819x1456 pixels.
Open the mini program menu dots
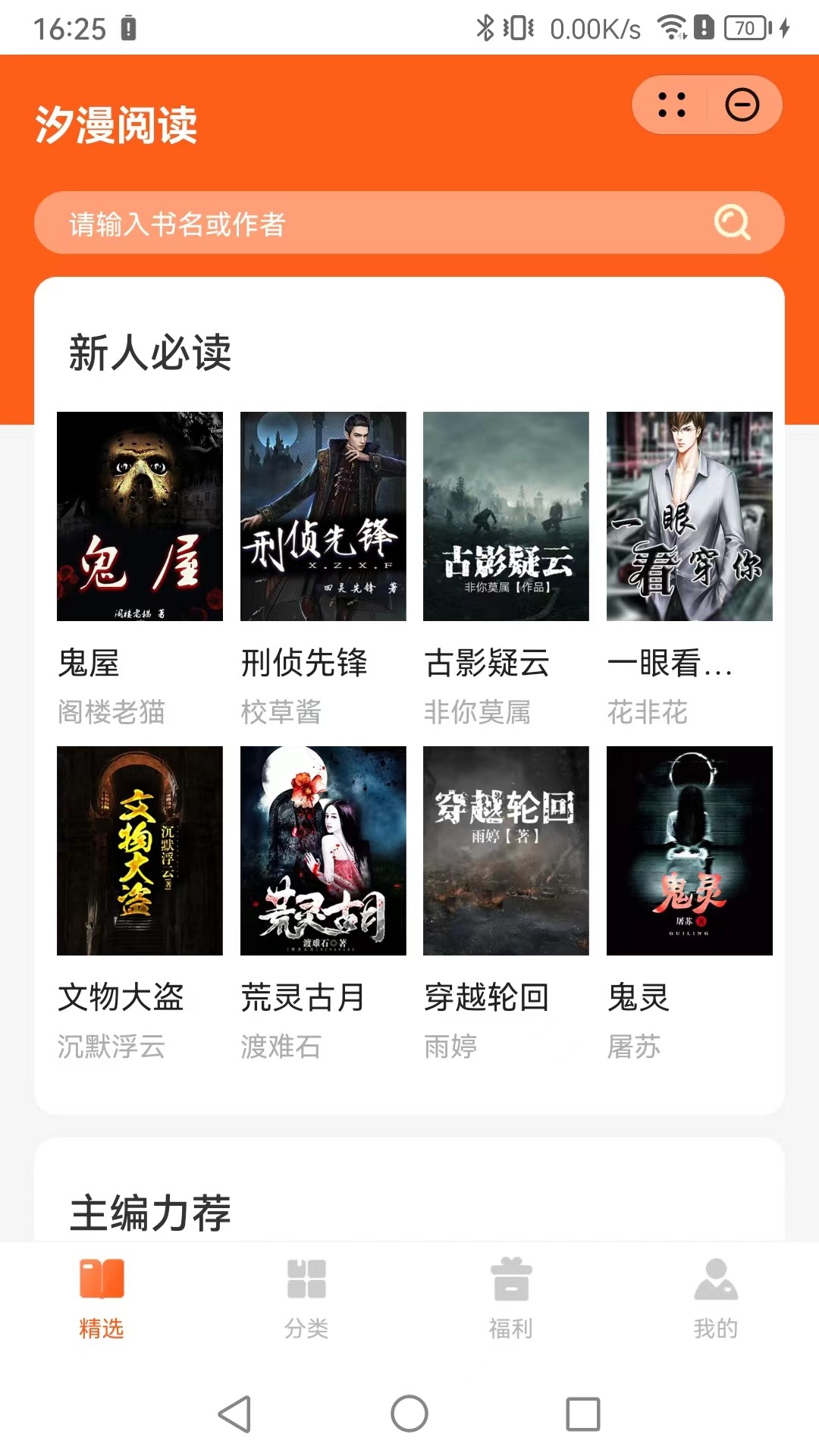click(x=671, y=105)
